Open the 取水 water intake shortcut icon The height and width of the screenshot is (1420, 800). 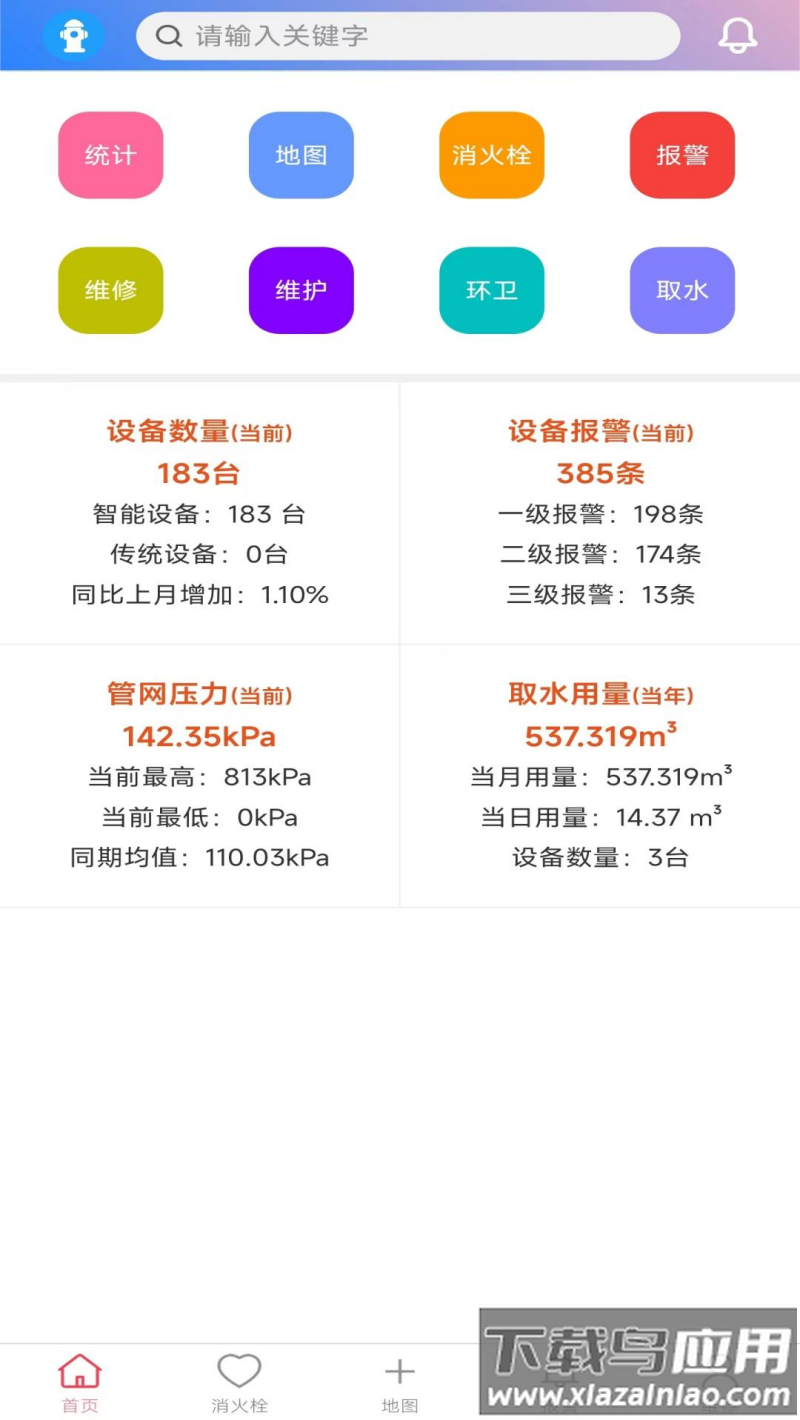coord(681,291)
